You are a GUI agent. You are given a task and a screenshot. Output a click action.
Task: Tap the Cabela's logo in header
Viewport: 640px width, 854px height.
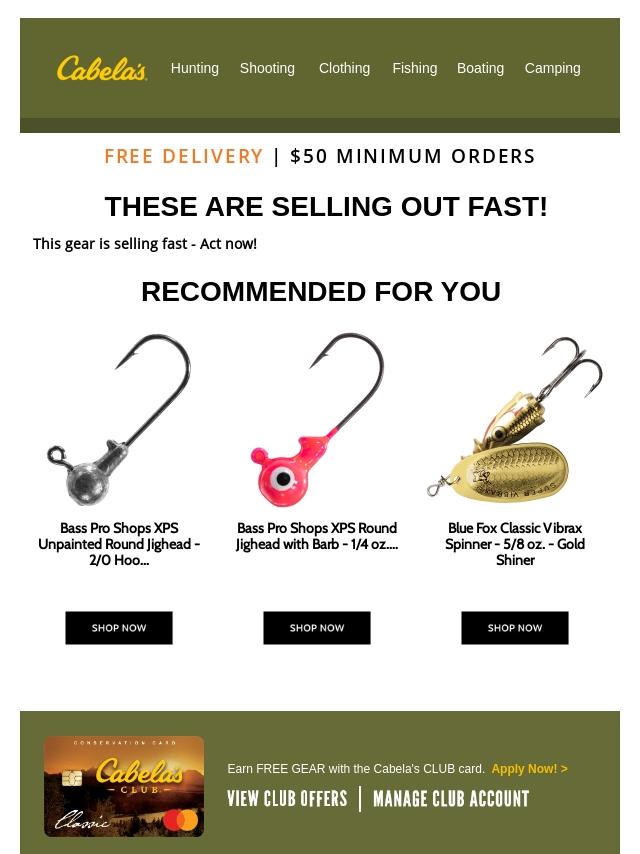tap(102, 68)
